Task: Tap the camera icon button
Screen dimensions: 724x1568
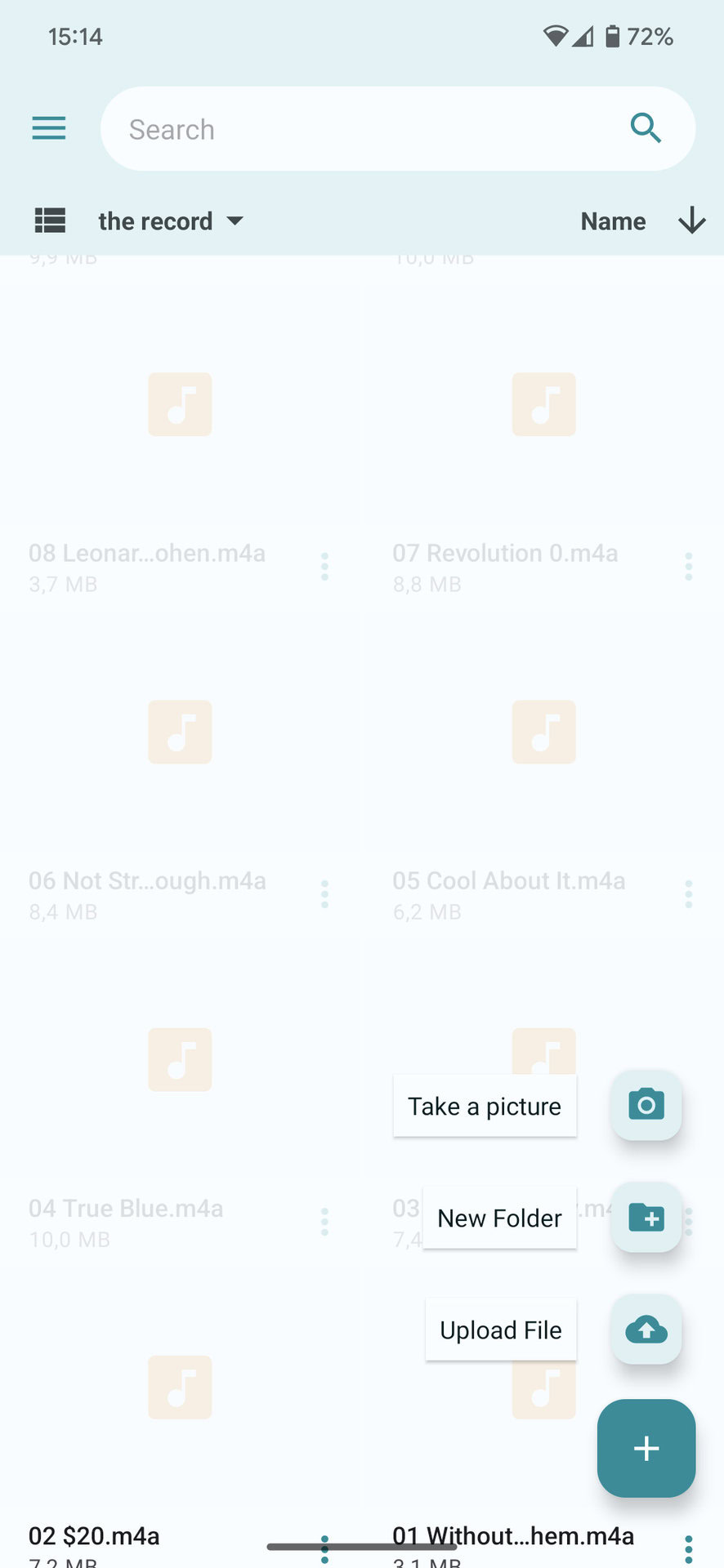Action: pyautogui.click(x=646, y=1105)
